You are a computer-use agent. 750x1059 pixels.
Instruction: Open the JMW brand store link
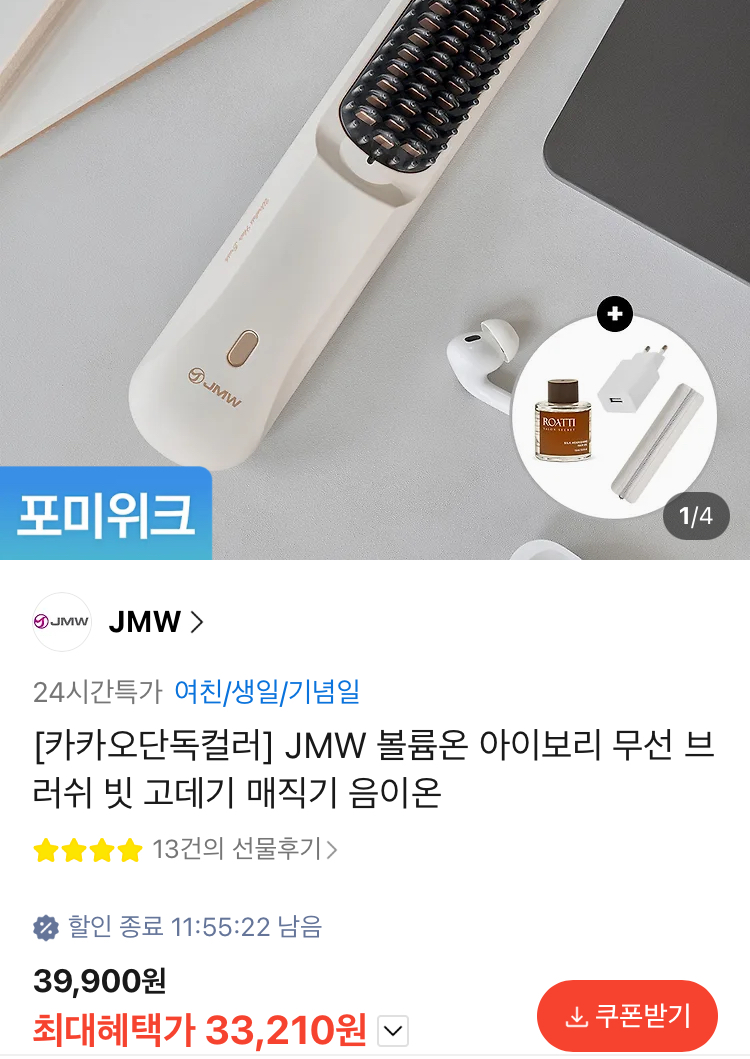tap(155, 622)
